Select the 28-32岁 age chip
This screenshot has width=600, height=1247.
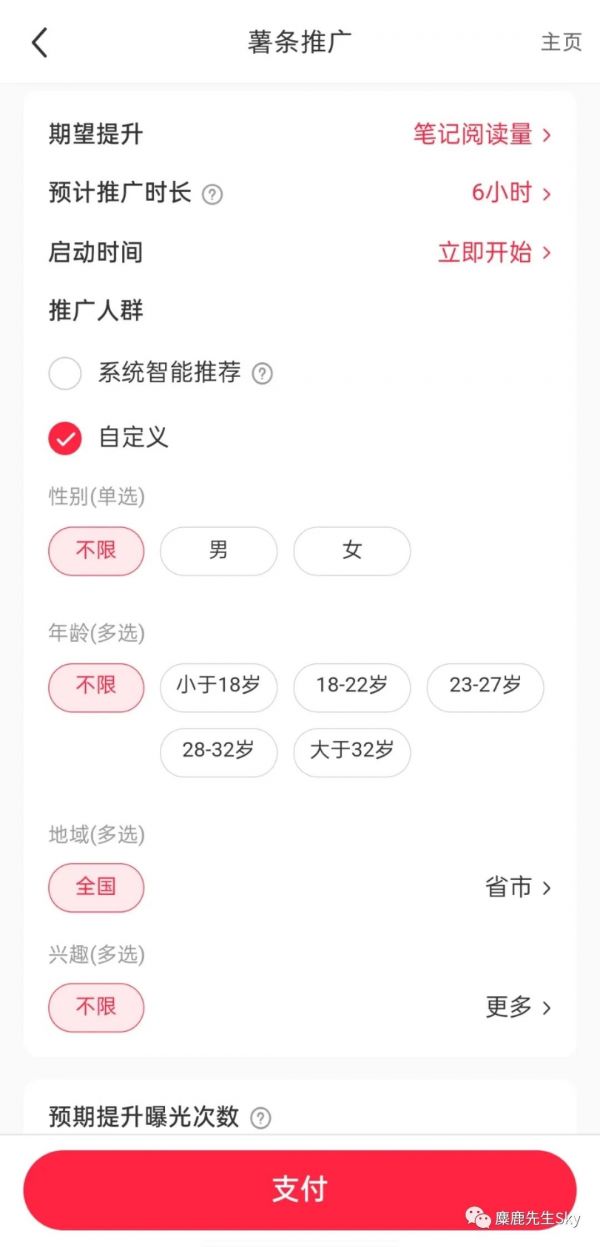[x=219, y=752]
